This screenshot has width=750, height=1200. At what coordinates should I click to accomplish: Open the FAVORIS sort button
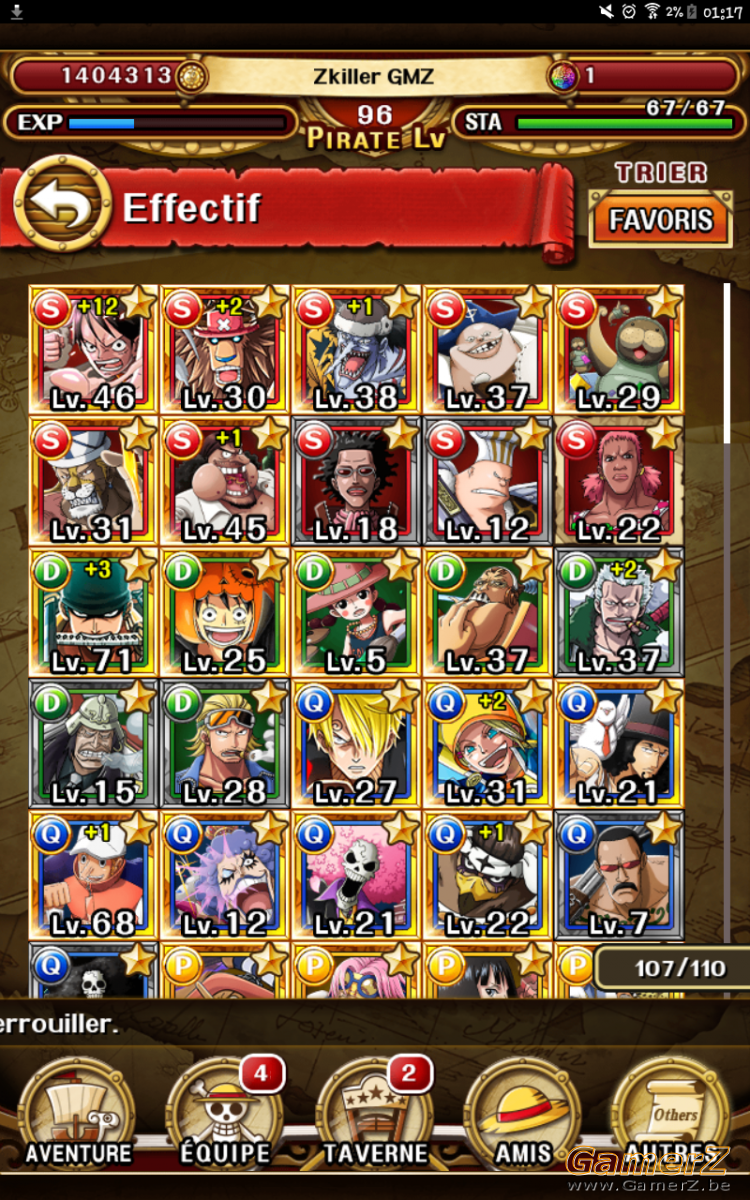coord(661,220)
